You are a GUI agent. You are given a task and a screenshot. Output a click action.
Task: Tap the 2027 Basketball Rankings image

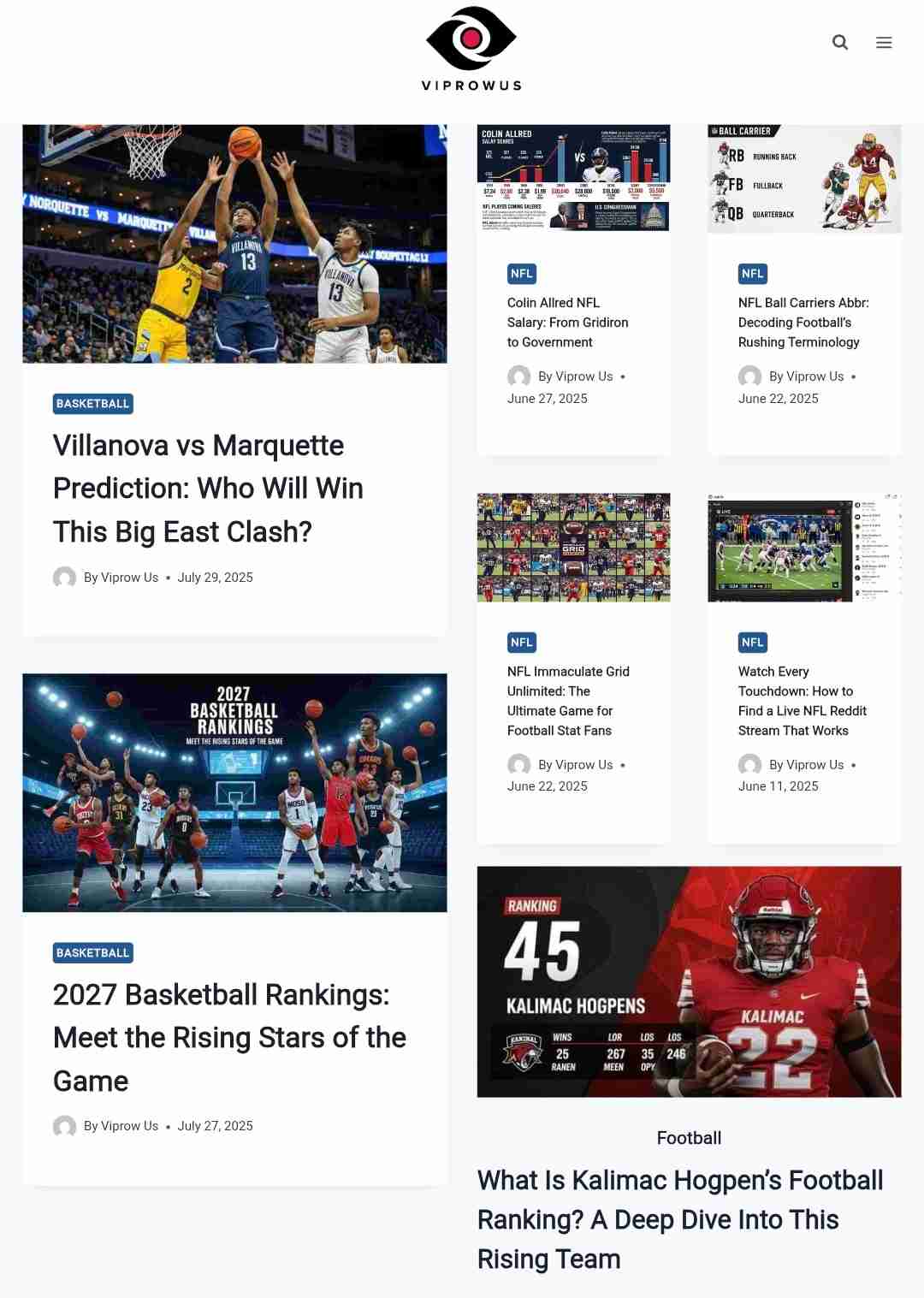(x=234, y=792)
